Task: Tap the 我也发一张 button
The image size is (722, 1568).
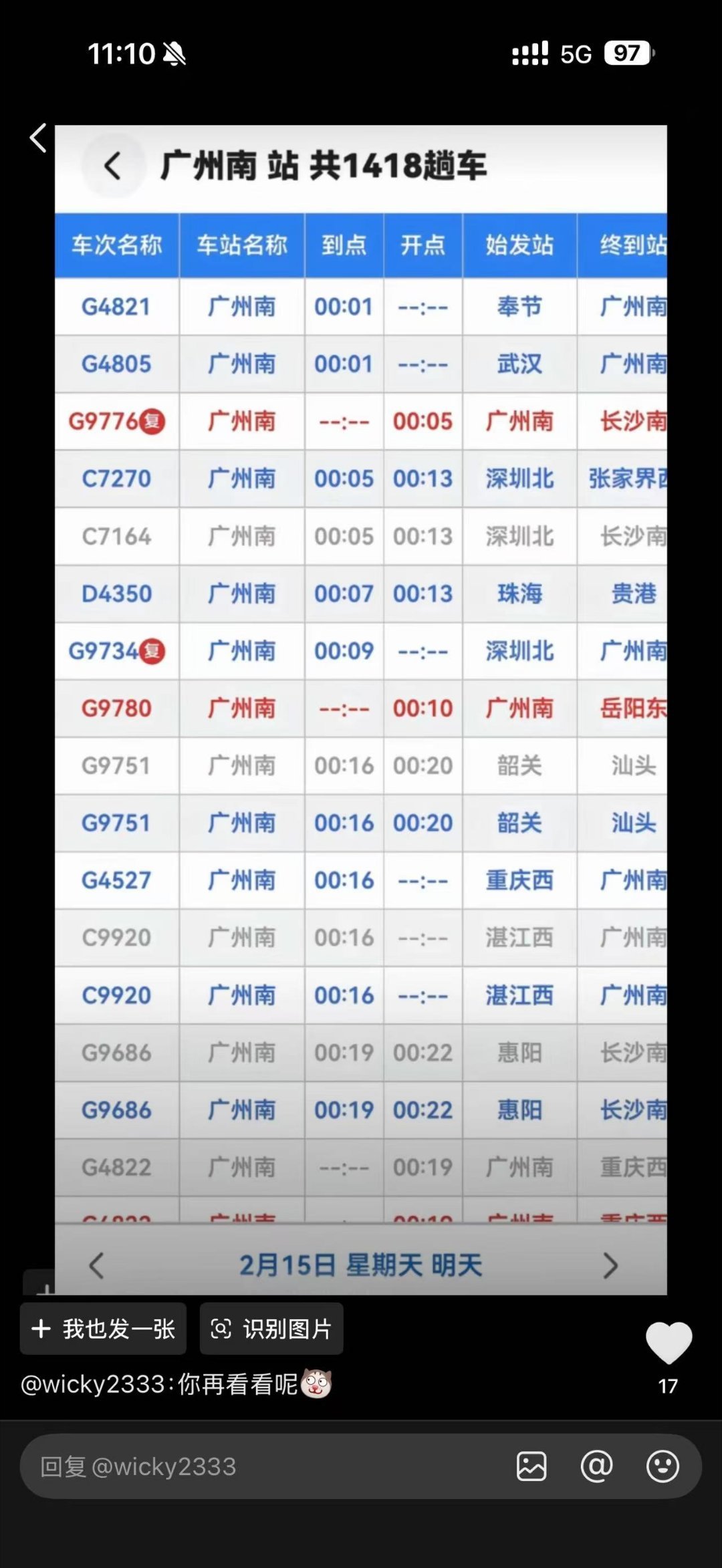Action: [x=103, y=1329]
